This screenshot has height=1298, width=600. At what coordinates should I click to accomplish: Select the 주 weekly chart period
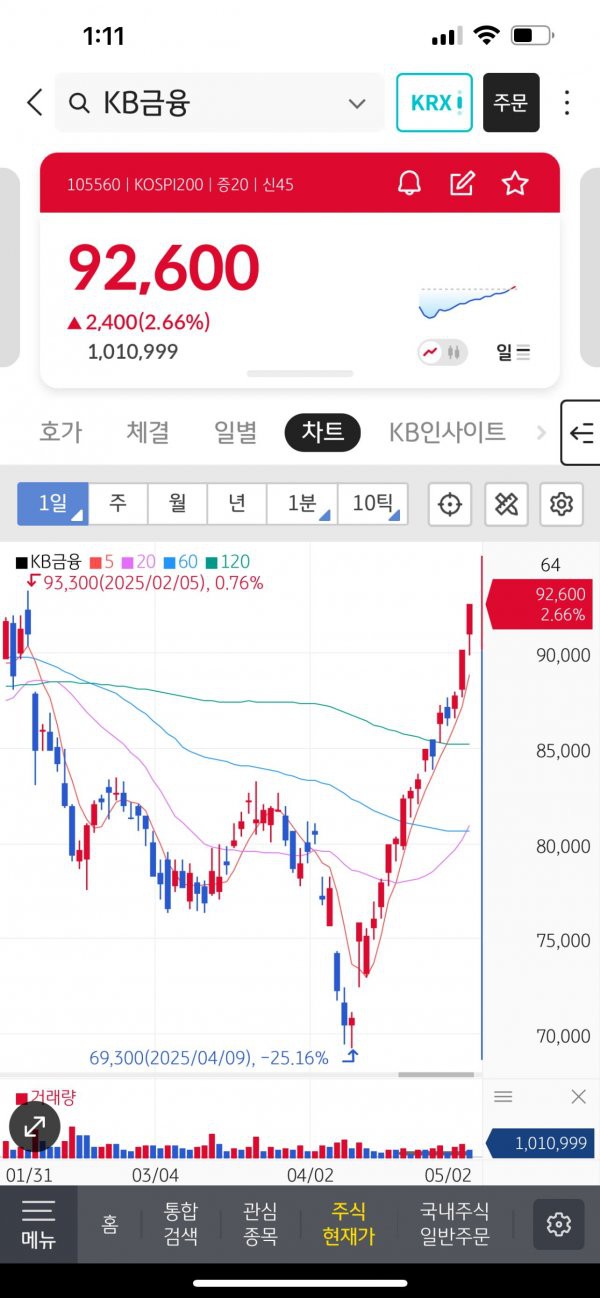118,503
